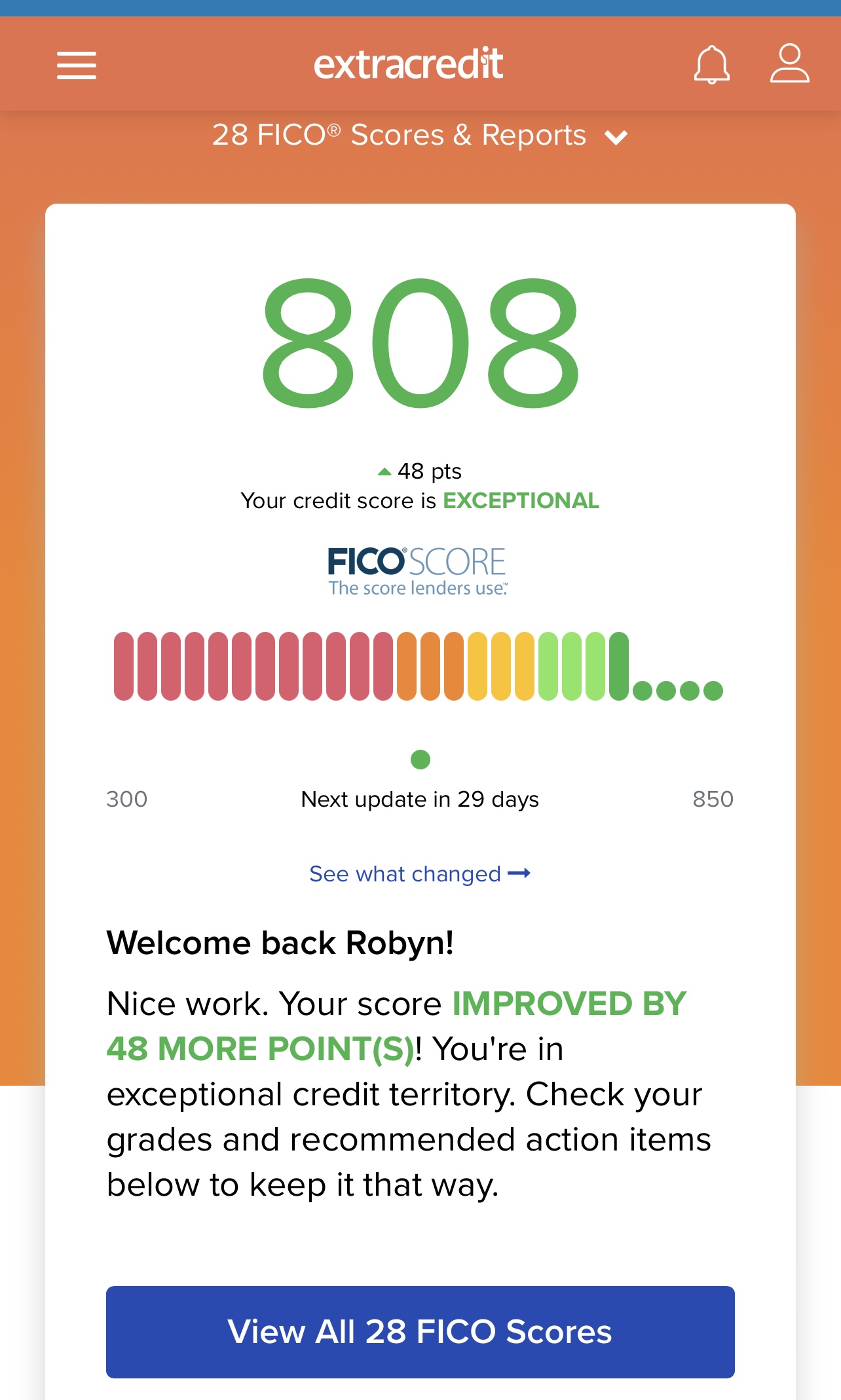View All 28 FICO Scores
841x1400 pixels.
pyautogui.click(x=420, y=1332)
